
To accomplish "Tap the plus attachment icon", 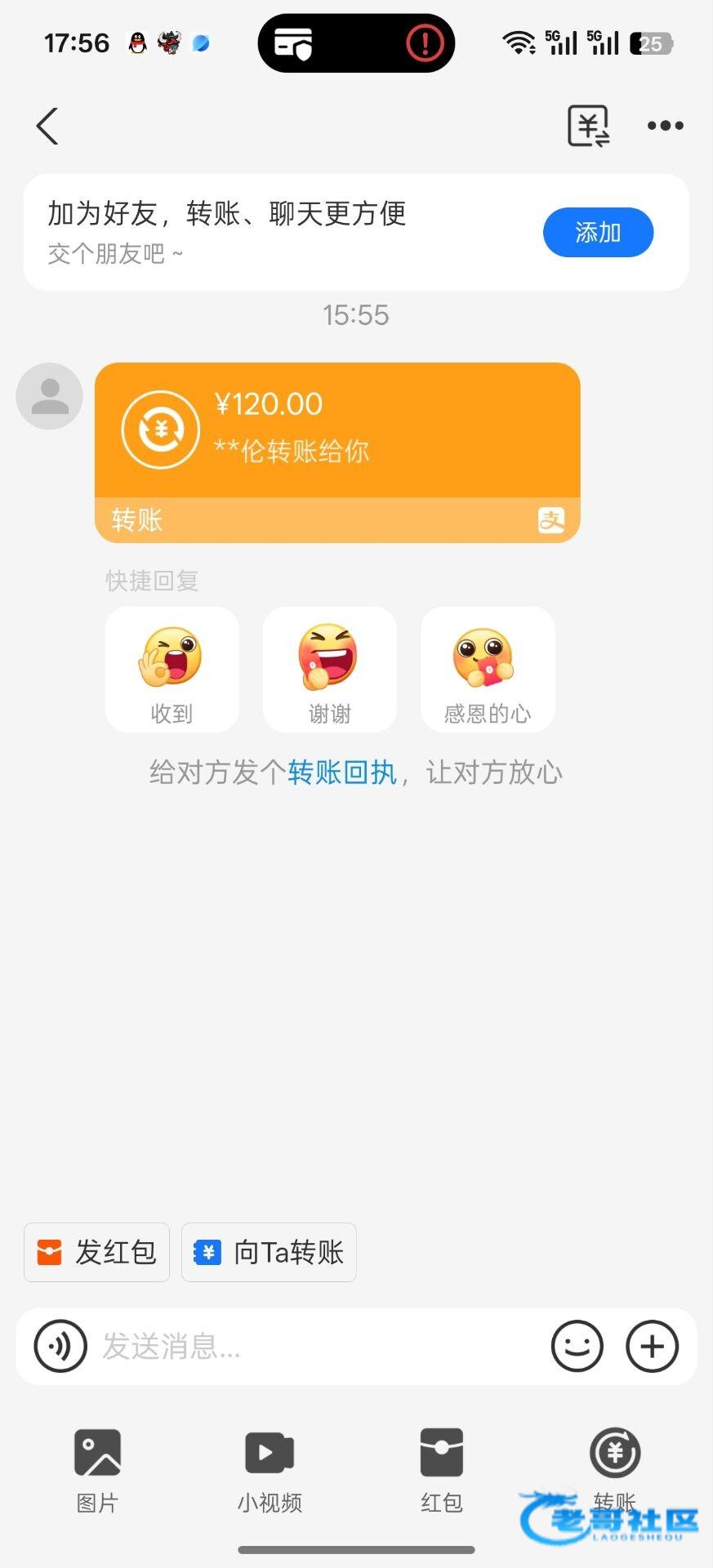I will coord(652,1346).
